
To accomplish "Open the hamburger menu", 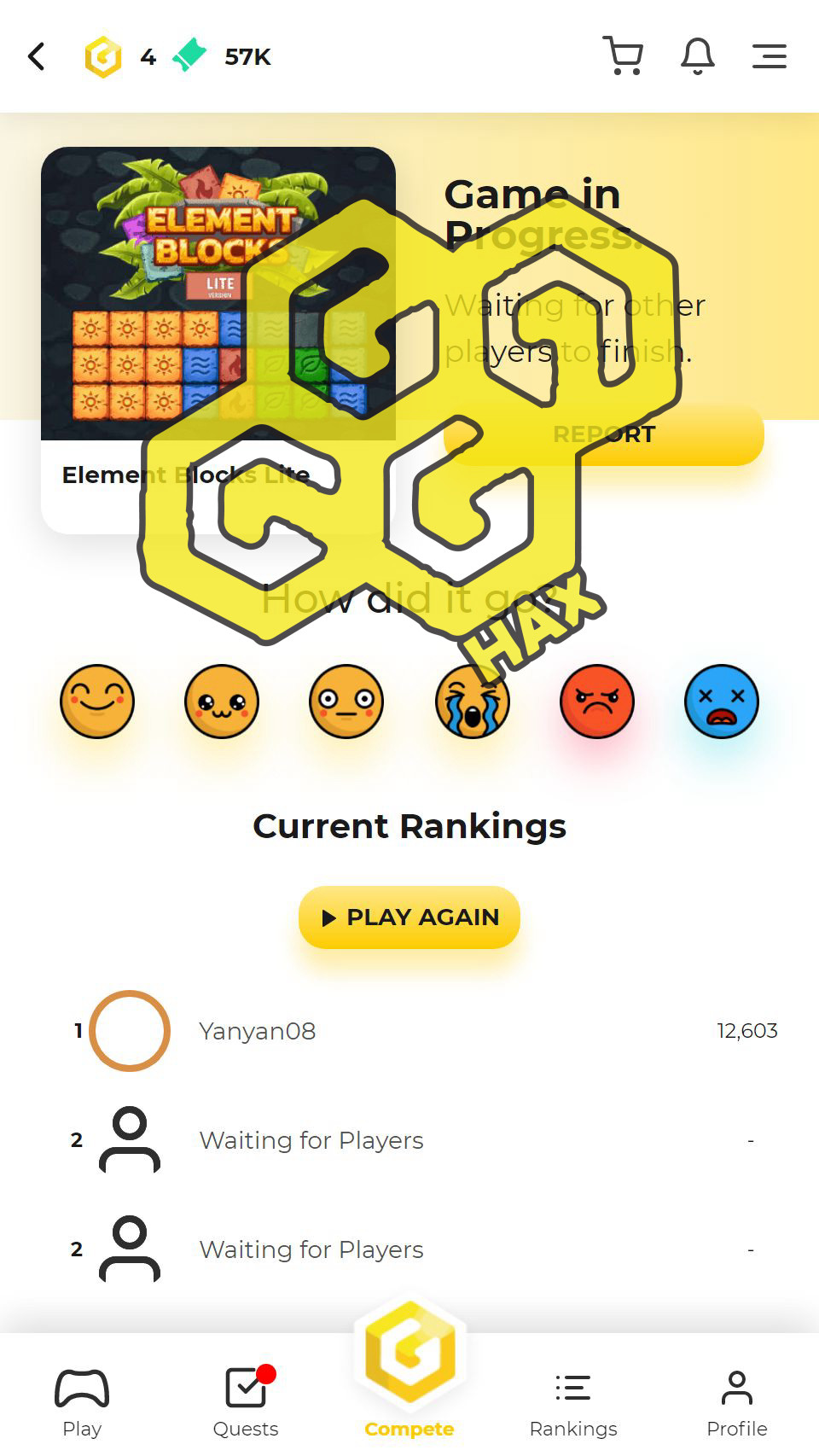I will 769,56.
